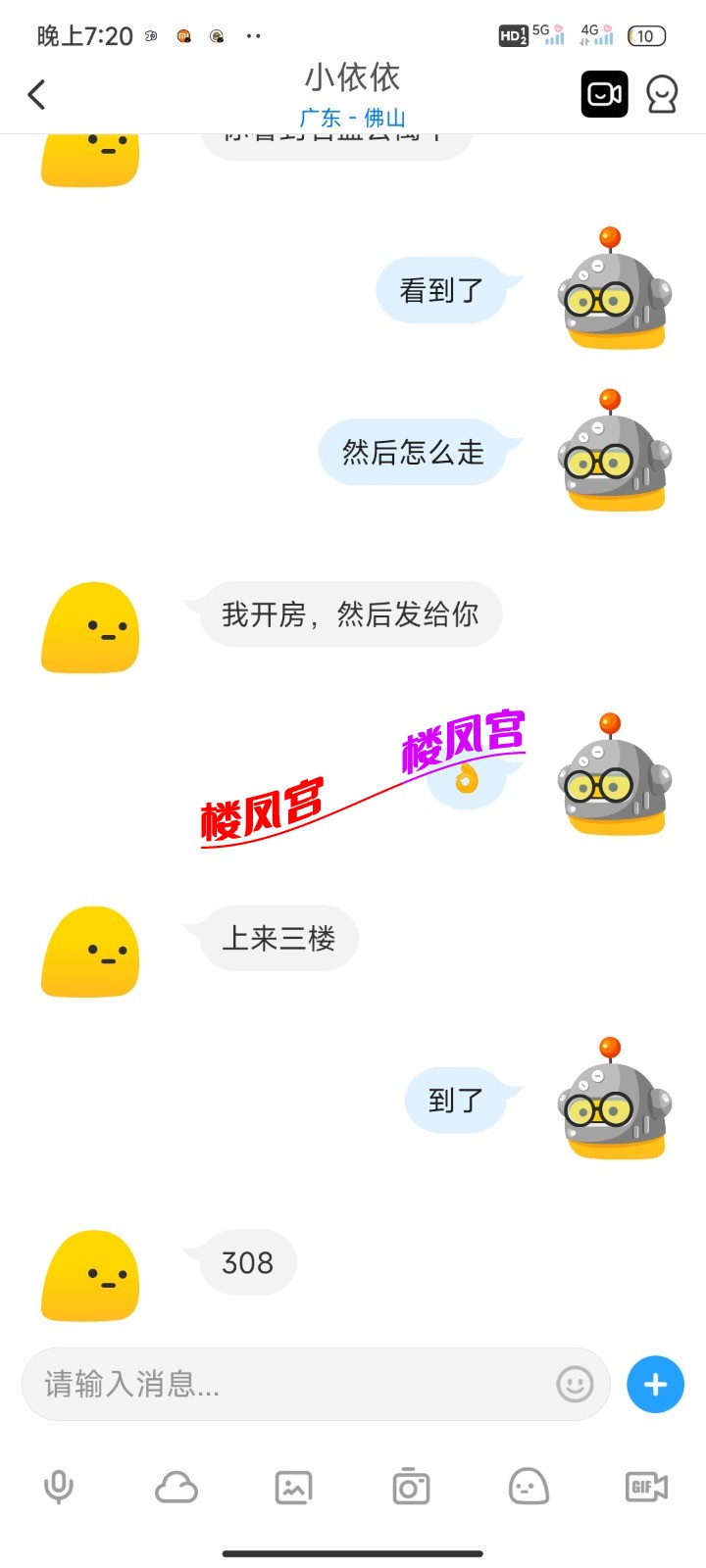Open the camera to take a photo

point(410,1487)
